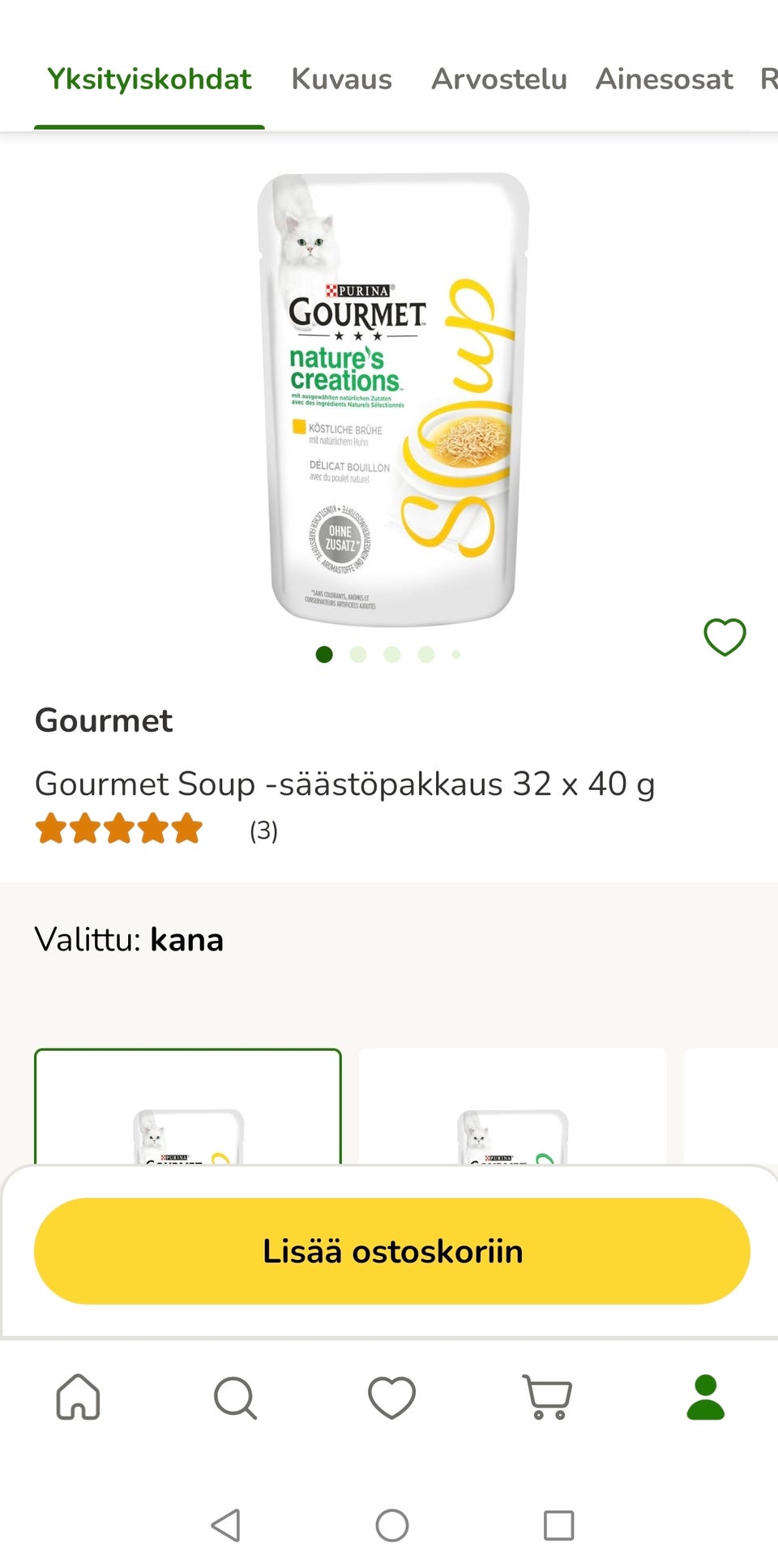This screenshot has width=778, height=1568.
Task: Open the Arvostelu tab
Action: (x=499, y=79)
